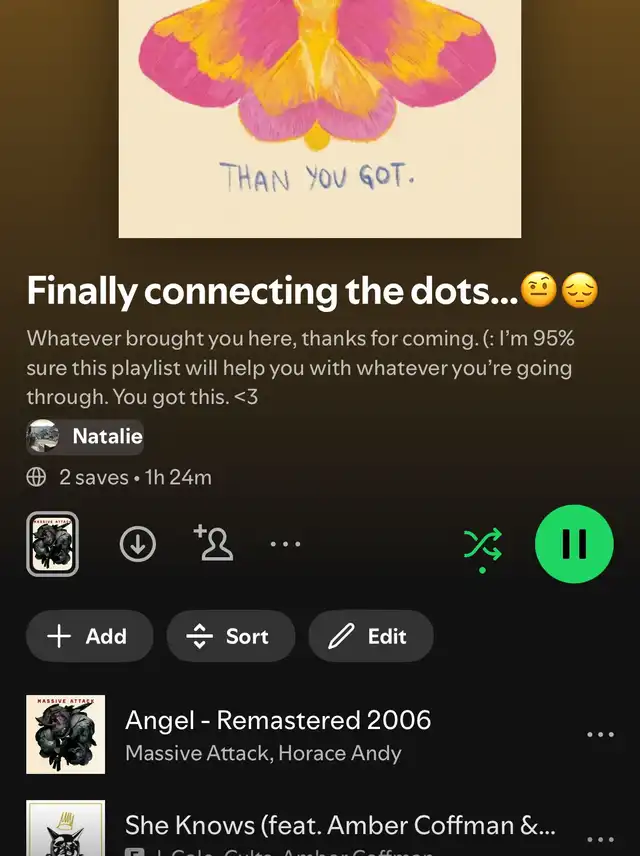
Task: Invite collaborators to this playlist
Action: 213,543
